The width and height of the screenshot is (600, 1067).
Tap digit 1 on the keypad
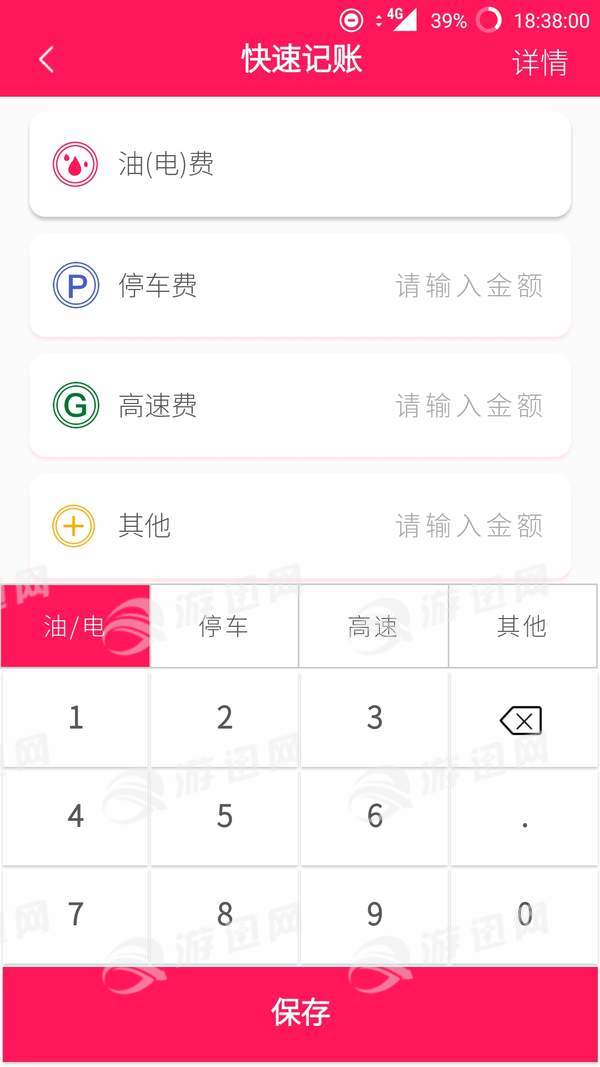pyautogui.click(x=75, y=718)
